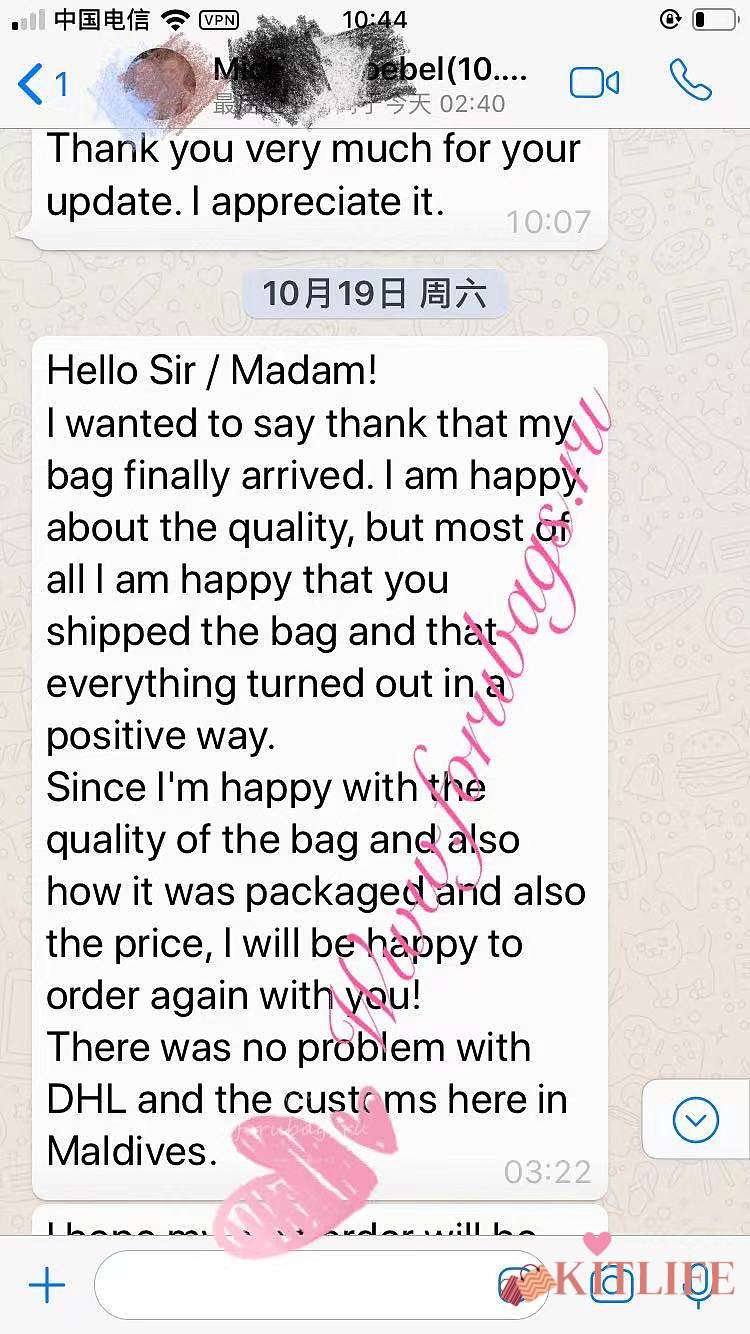Viewport: 750px width, 1334px height.
Task: Jump to latest message with down arrow
Action: point(696,1120)
